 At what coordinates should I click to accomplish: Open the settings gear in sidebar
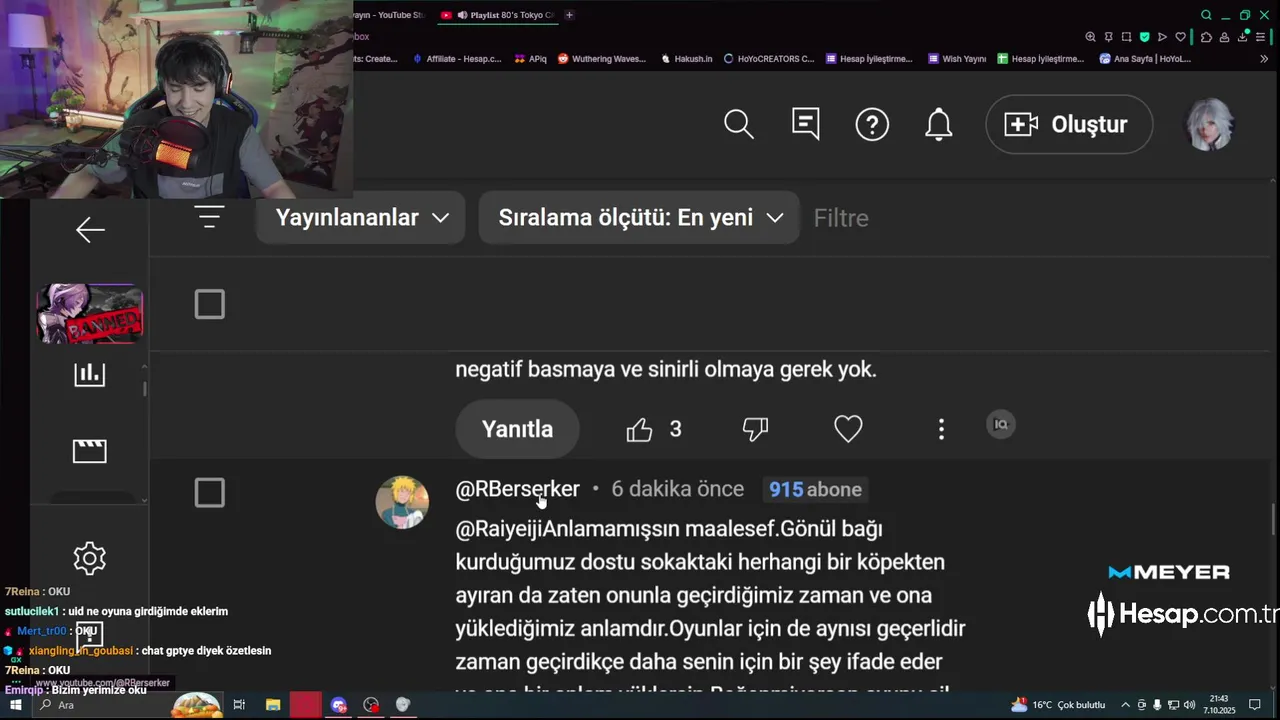[x=89, y=558]
